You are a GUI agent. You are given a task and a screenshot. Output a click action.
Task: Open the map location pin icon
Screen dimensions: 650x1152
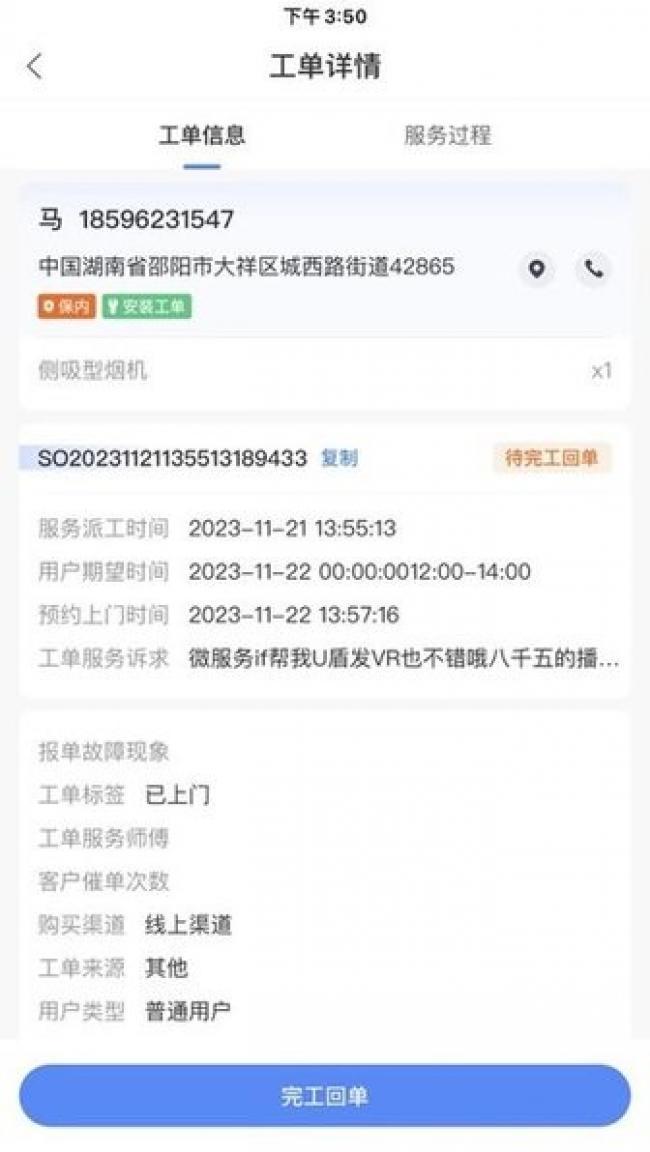click(538, 270)
